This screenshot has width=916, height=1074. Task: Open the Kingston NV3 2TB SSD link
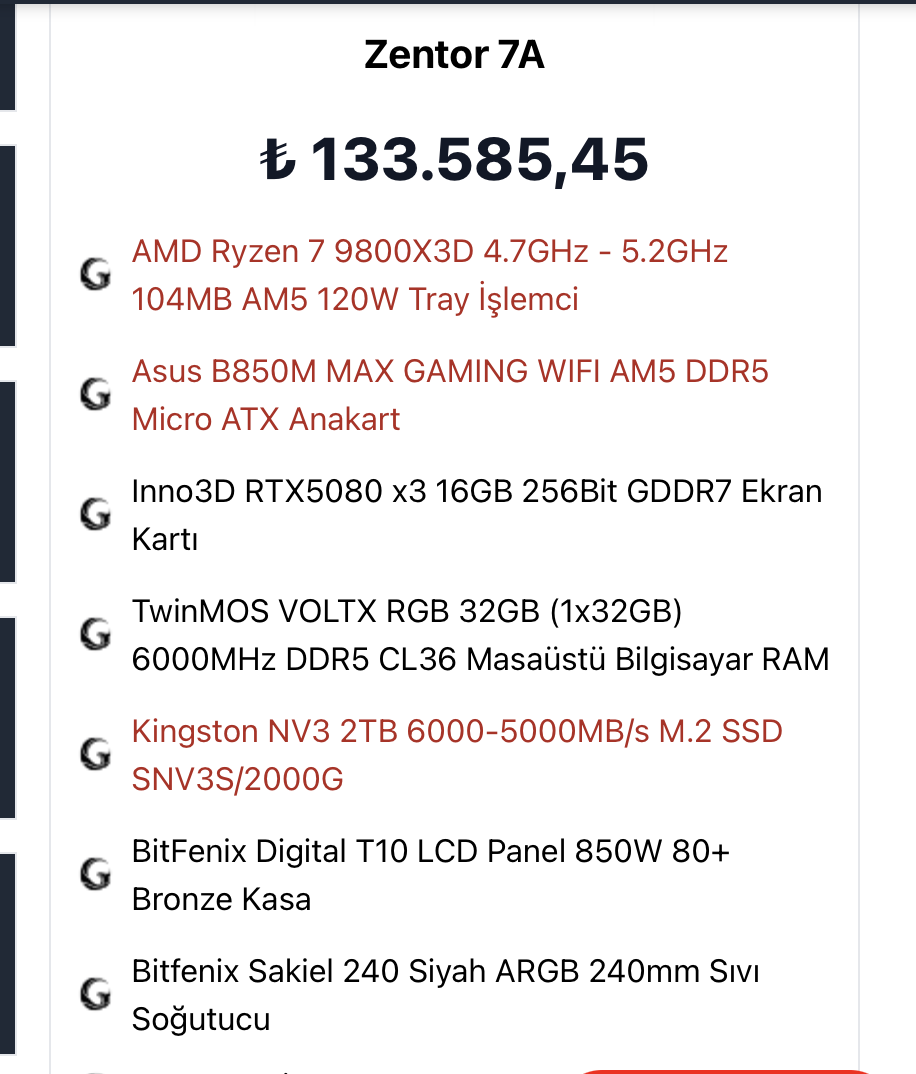(x=457, y=755)
